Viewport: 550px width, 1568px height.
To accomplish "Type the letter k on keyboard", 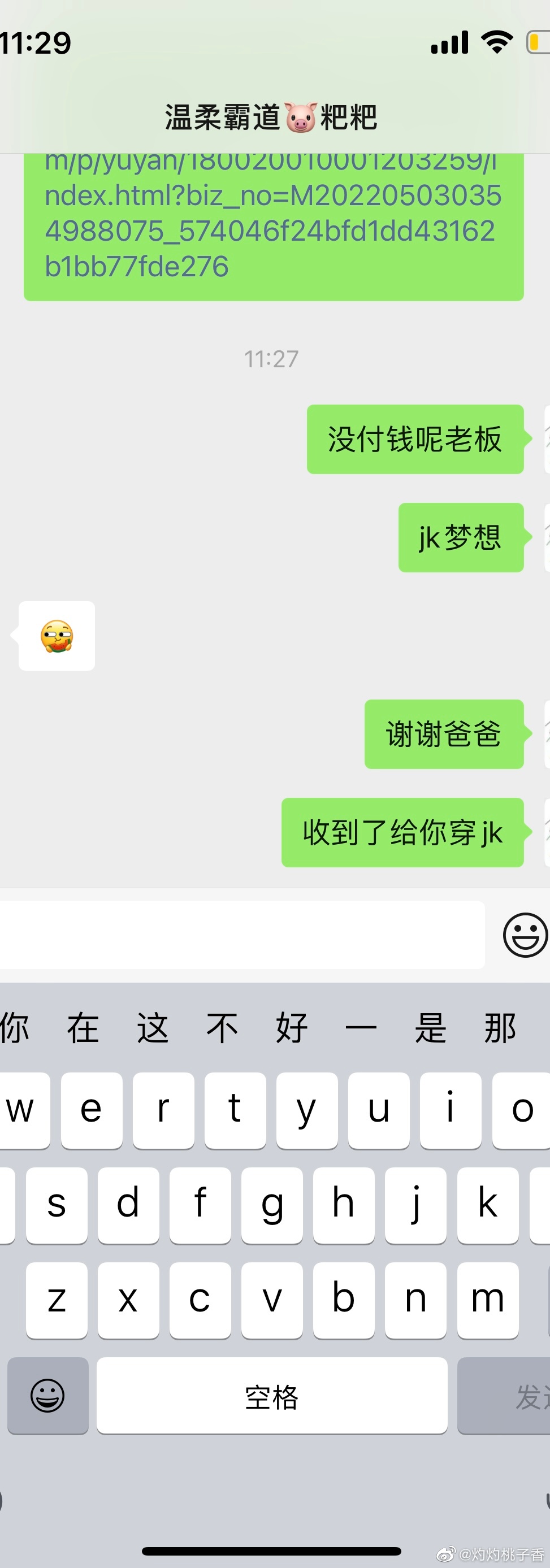I will pos(487,1205).
